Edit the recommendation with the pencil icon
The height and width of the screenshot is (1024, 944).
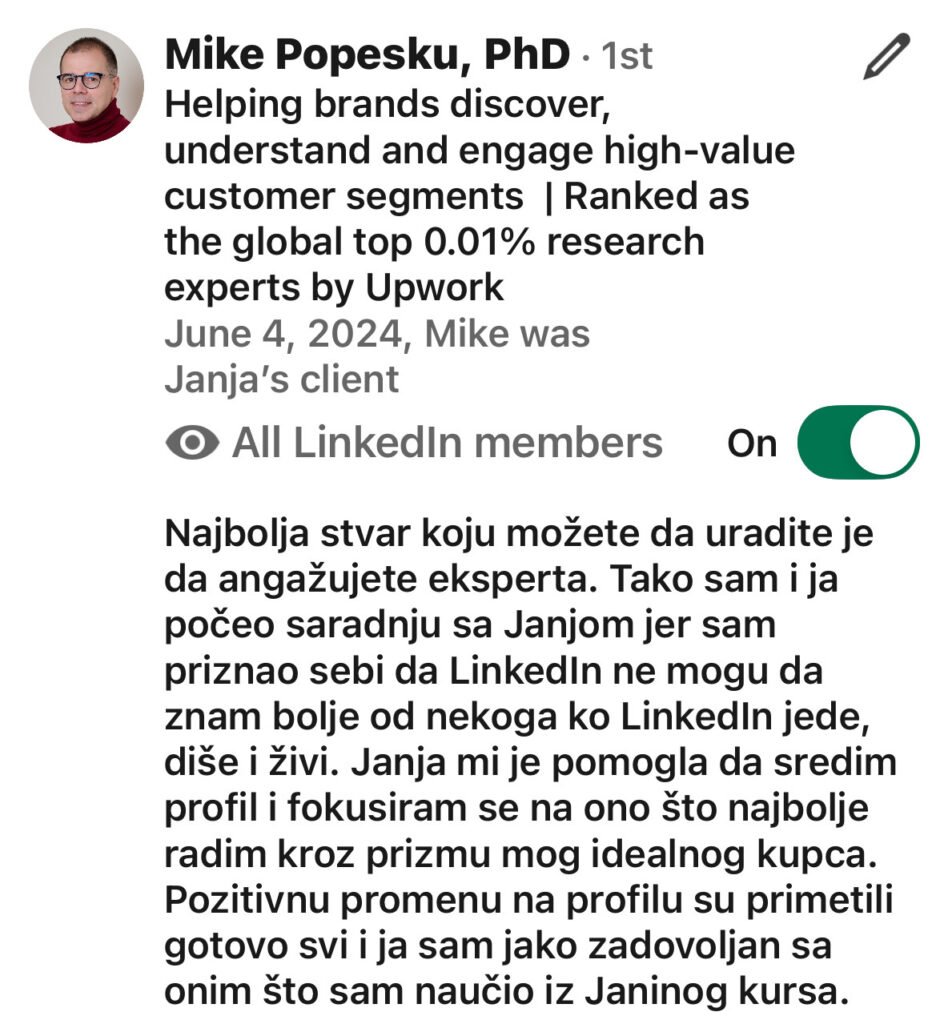pyautogui.click(x=885, y=57)
